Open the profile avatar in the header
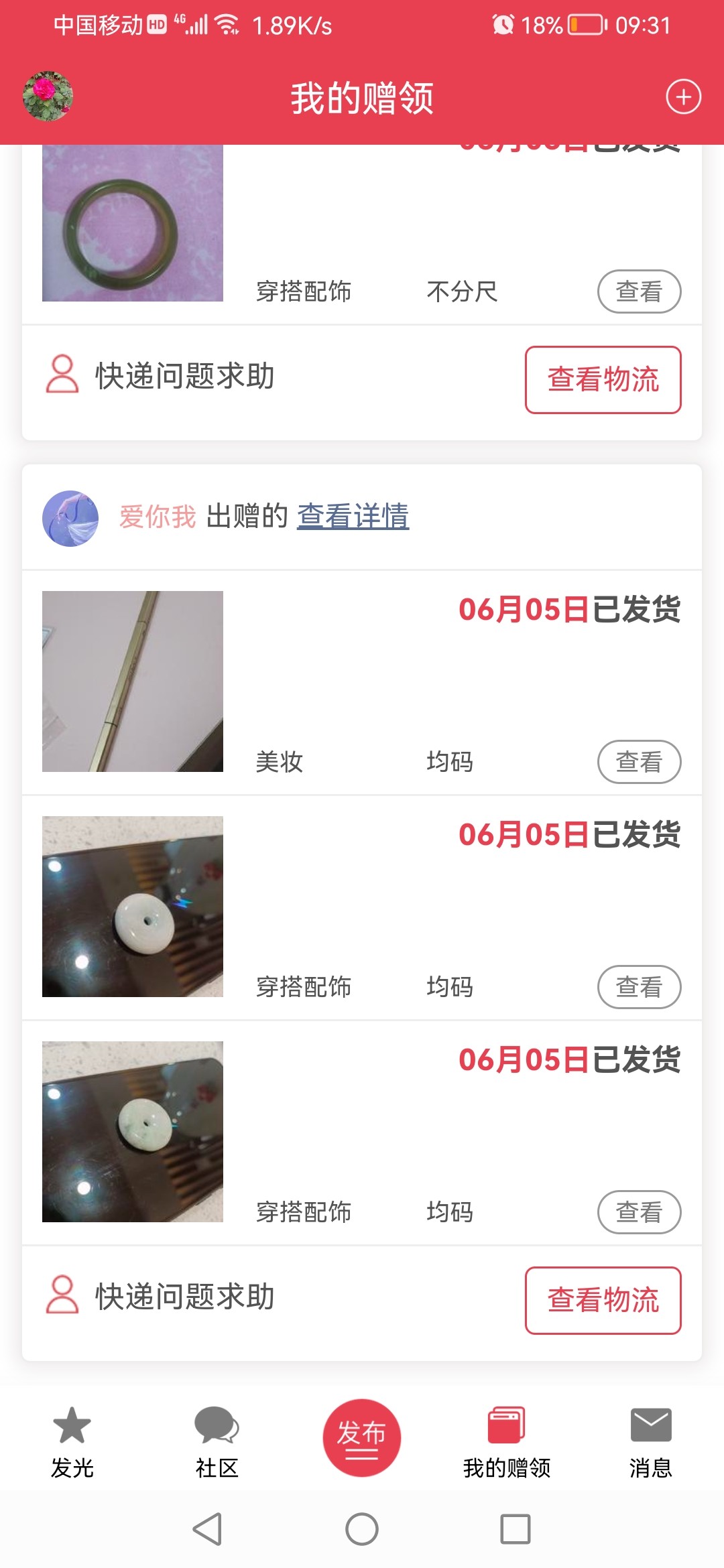 48,96
